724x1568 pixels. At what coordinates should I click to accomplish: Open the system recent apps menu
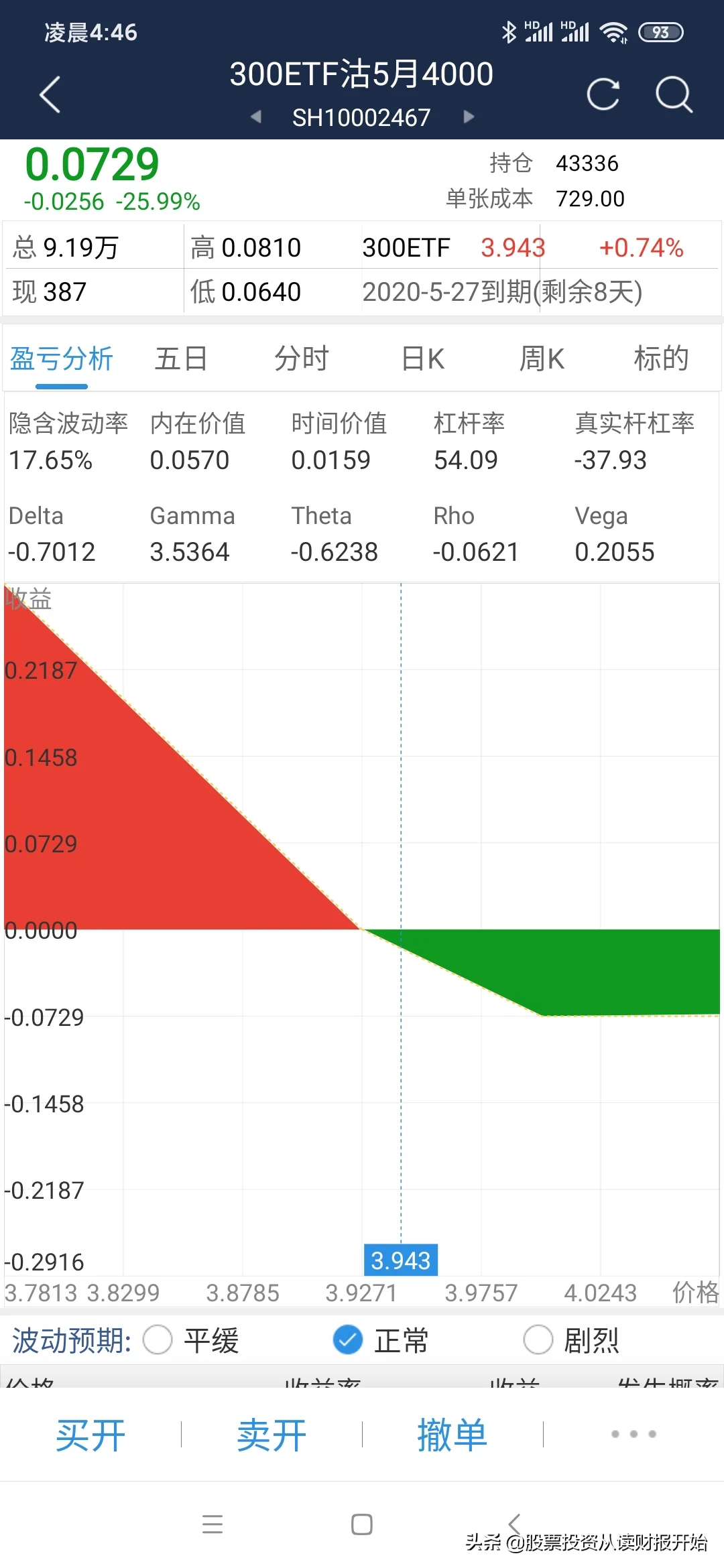pos(213,1524)
